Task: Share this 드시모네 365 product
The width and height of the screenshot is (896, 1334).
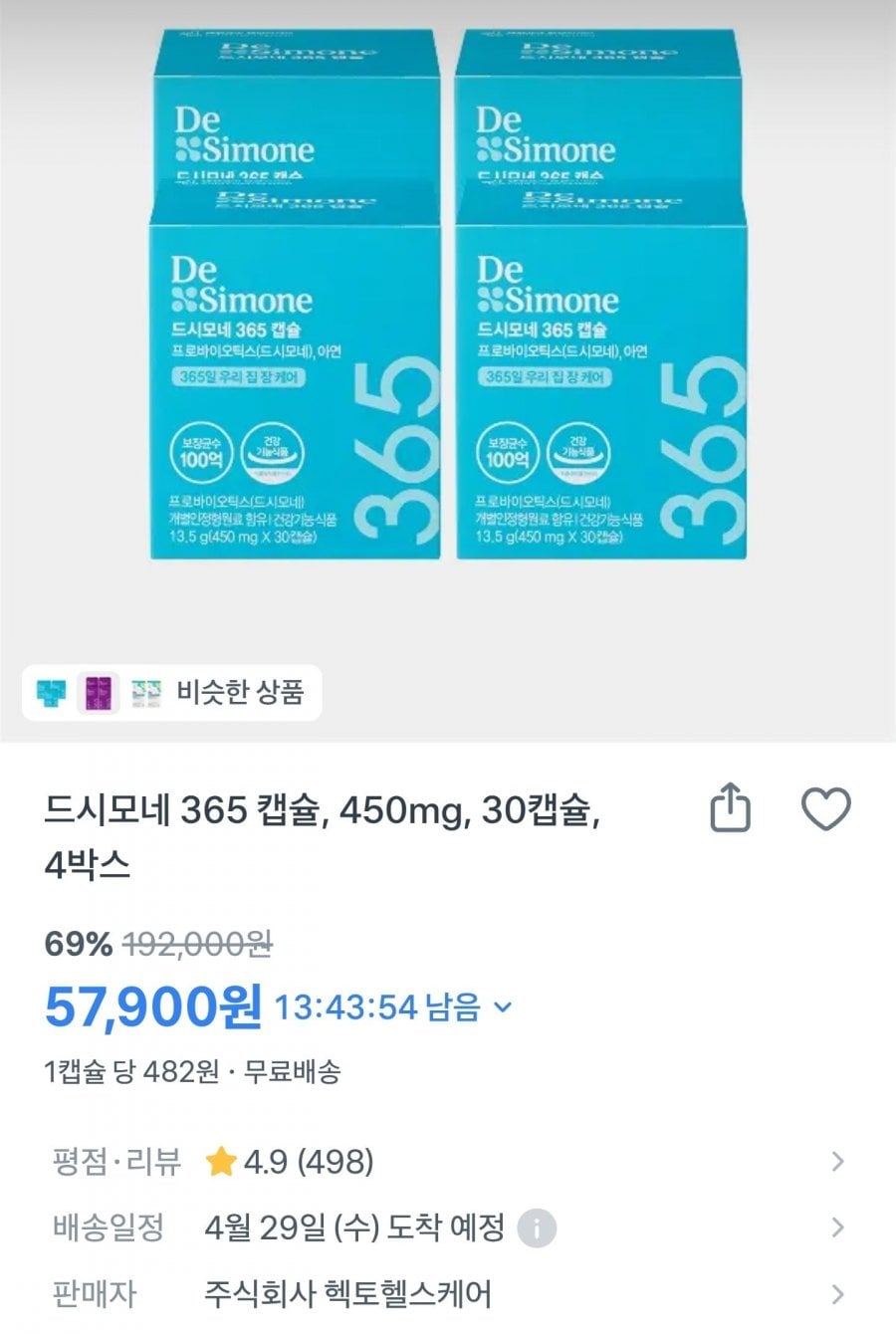Action: point(730,807)
